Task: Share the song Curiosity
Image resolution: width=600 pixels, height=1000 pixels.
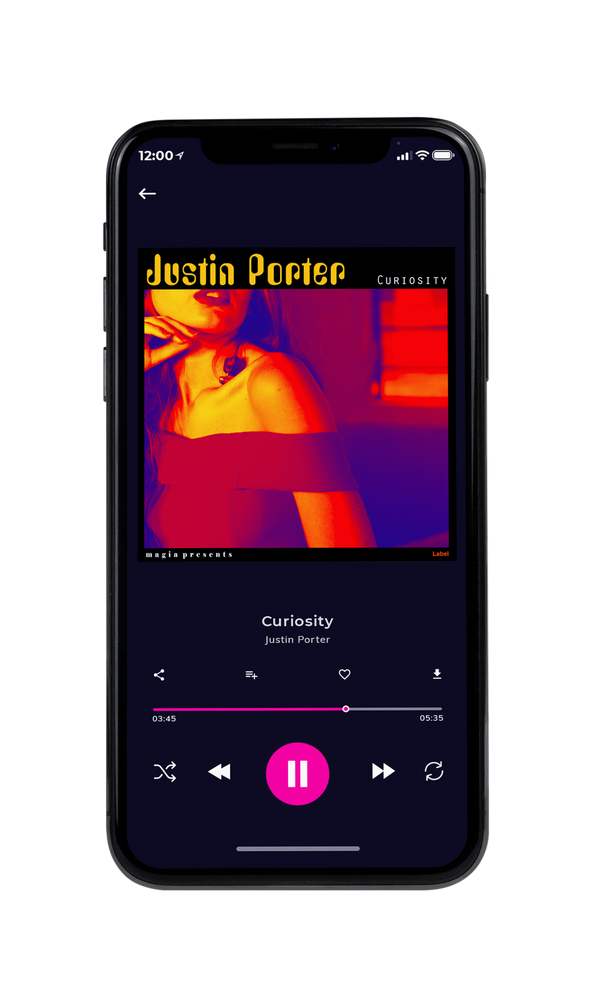Action: (159, 675)
